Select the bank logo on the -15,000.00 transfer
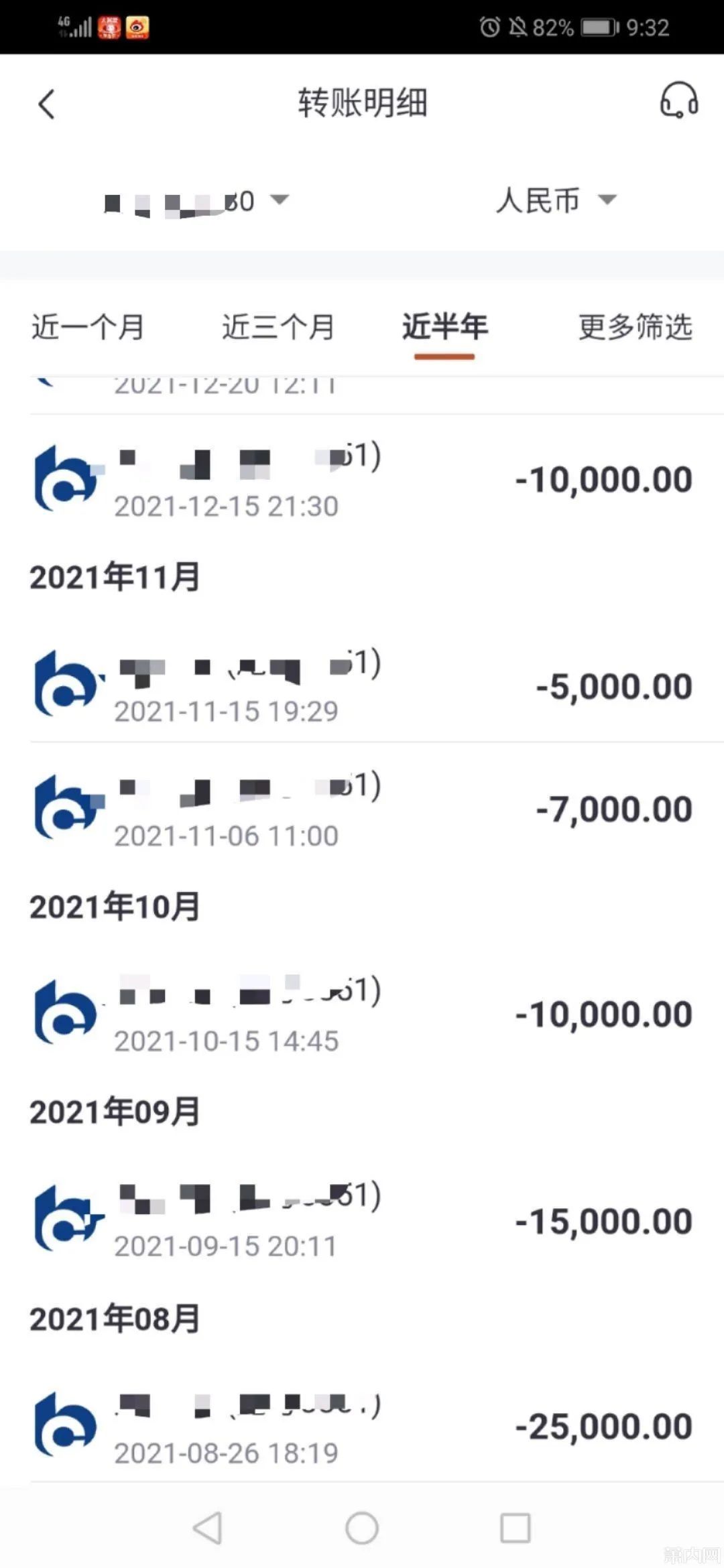 65,1220
